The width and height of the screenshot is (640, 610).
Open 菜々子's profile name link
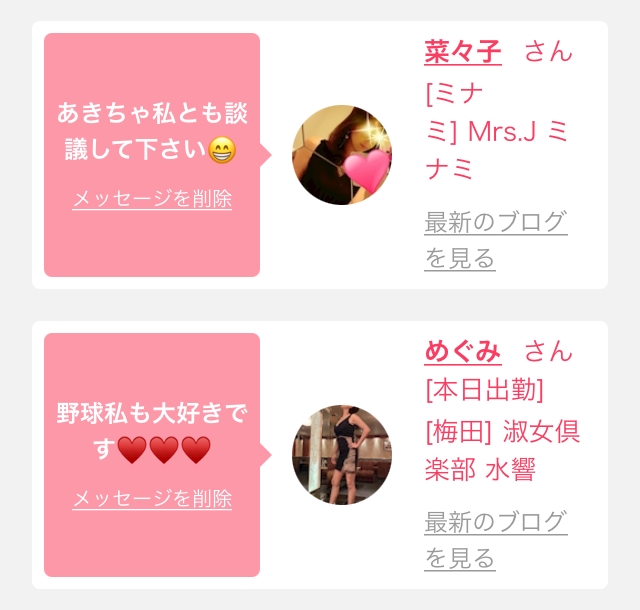(463, 52)
